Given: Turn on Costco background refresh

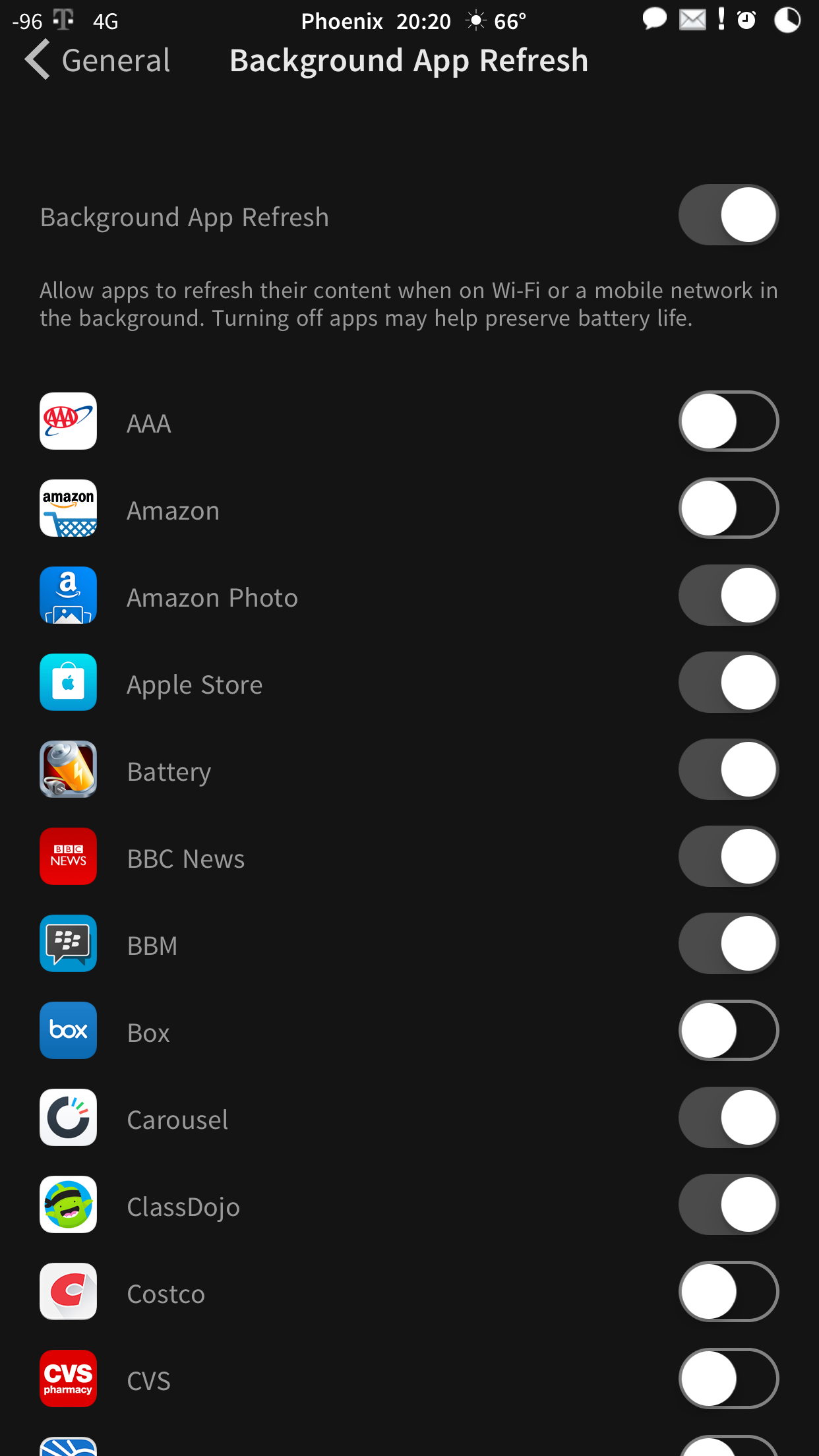Looking at the screenshot, I should 728,1292.
